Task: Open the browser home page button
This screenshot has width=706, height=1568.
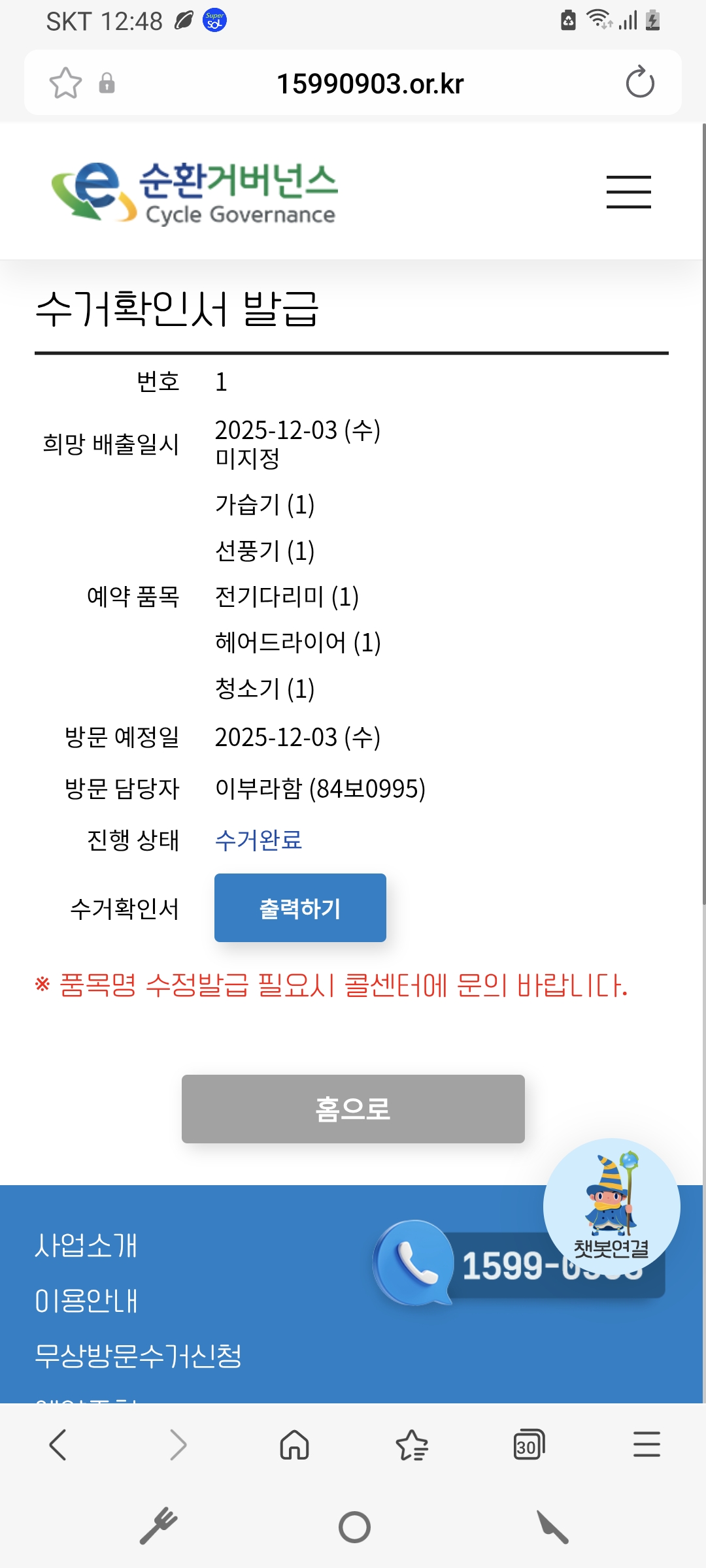Action: click(294, 1445)
